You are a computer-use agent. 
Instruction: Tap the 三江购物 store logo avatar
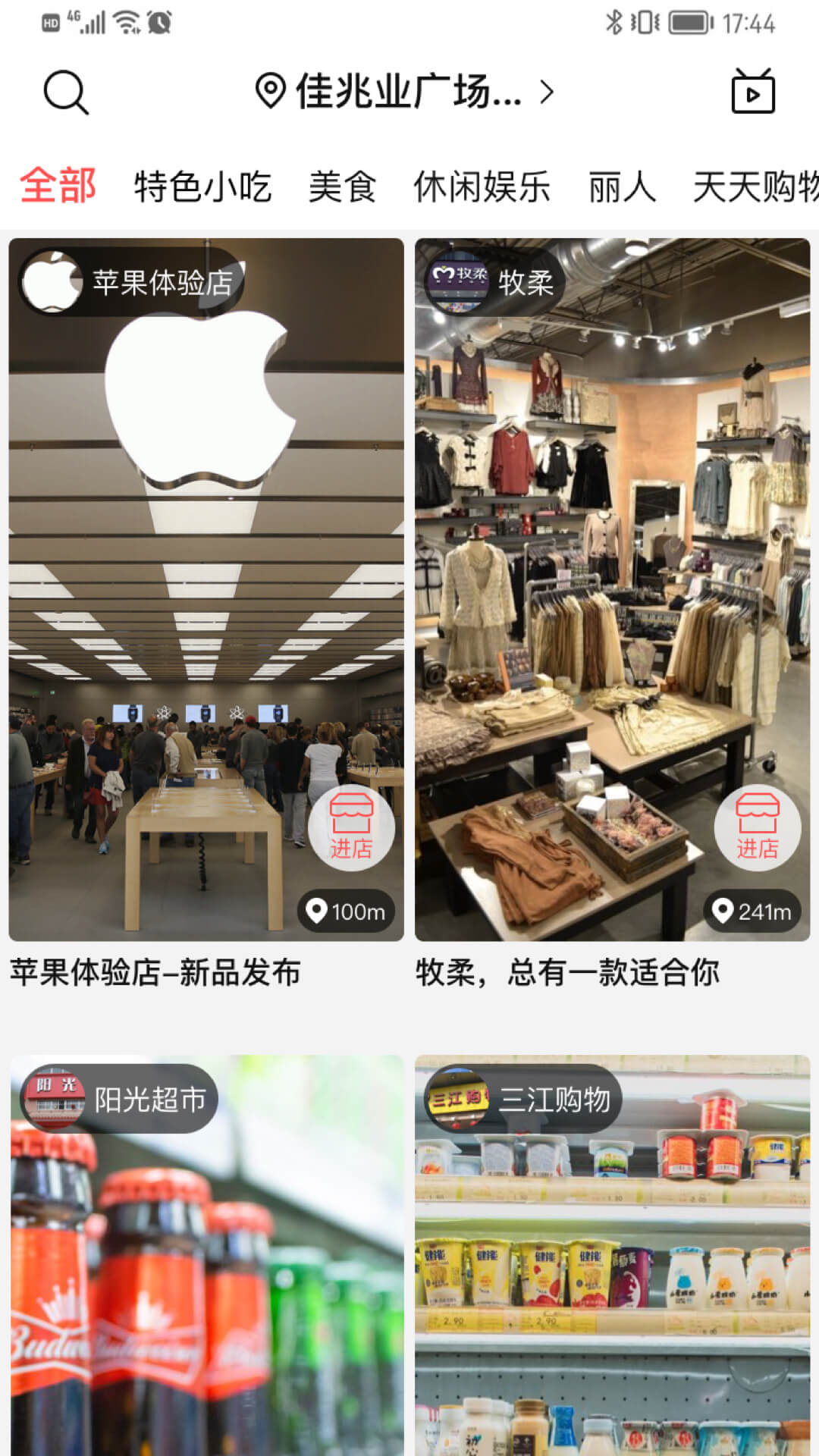pos(459,1097)
